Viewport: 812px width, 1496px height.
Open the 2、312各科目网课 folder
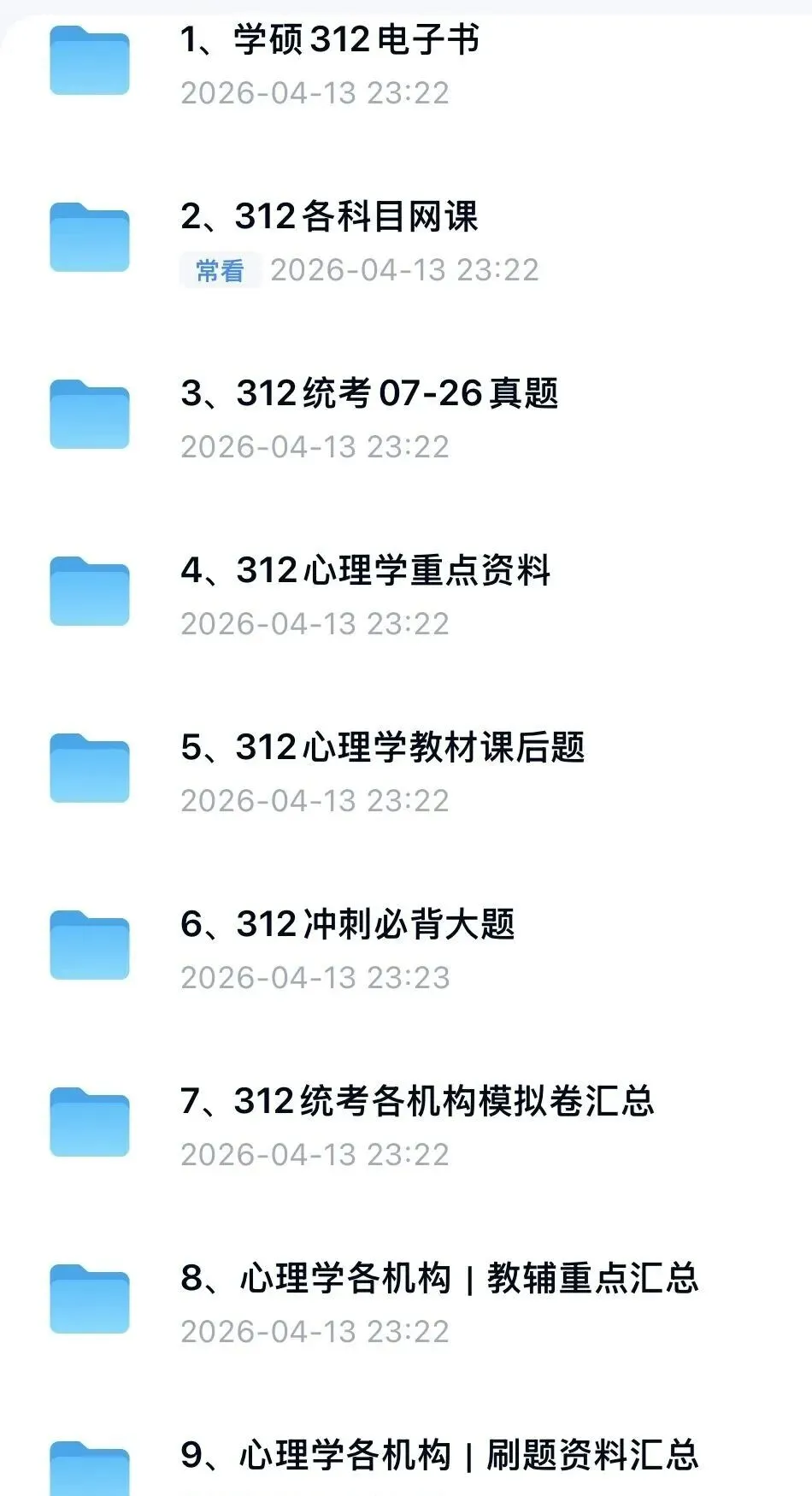click(406, 241)
